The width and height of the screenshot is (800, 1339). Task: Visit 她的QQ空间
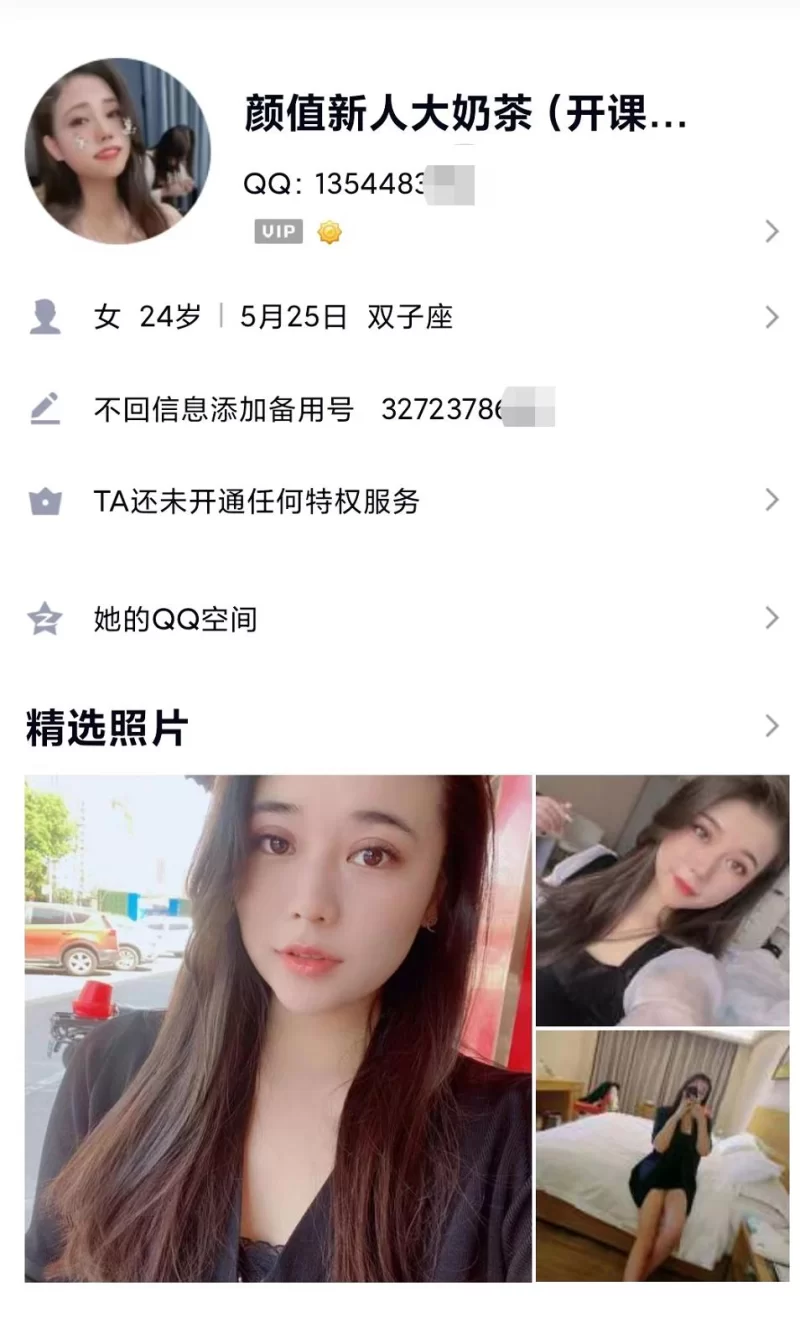point(400,619)
